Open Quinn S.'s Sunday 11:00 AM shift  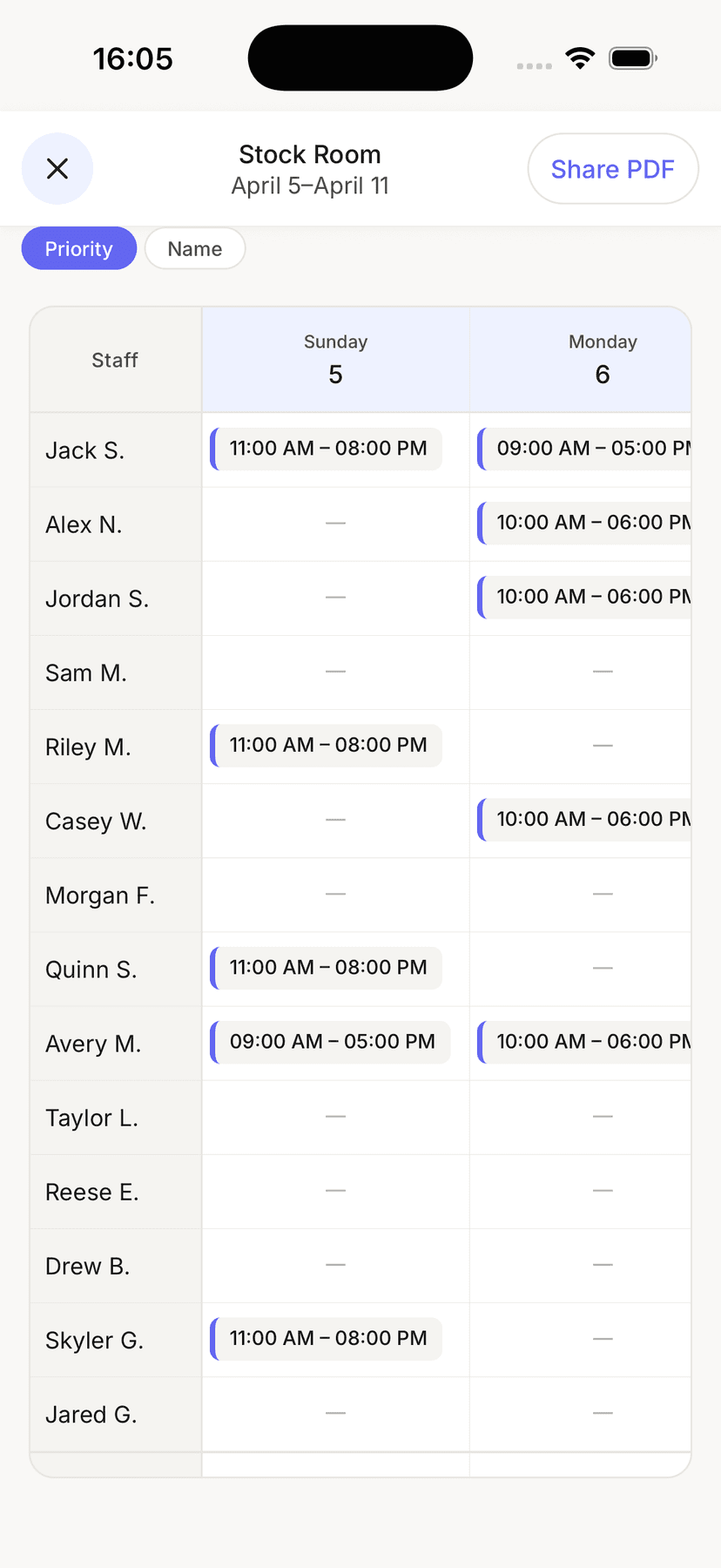[x=327, y=968]
